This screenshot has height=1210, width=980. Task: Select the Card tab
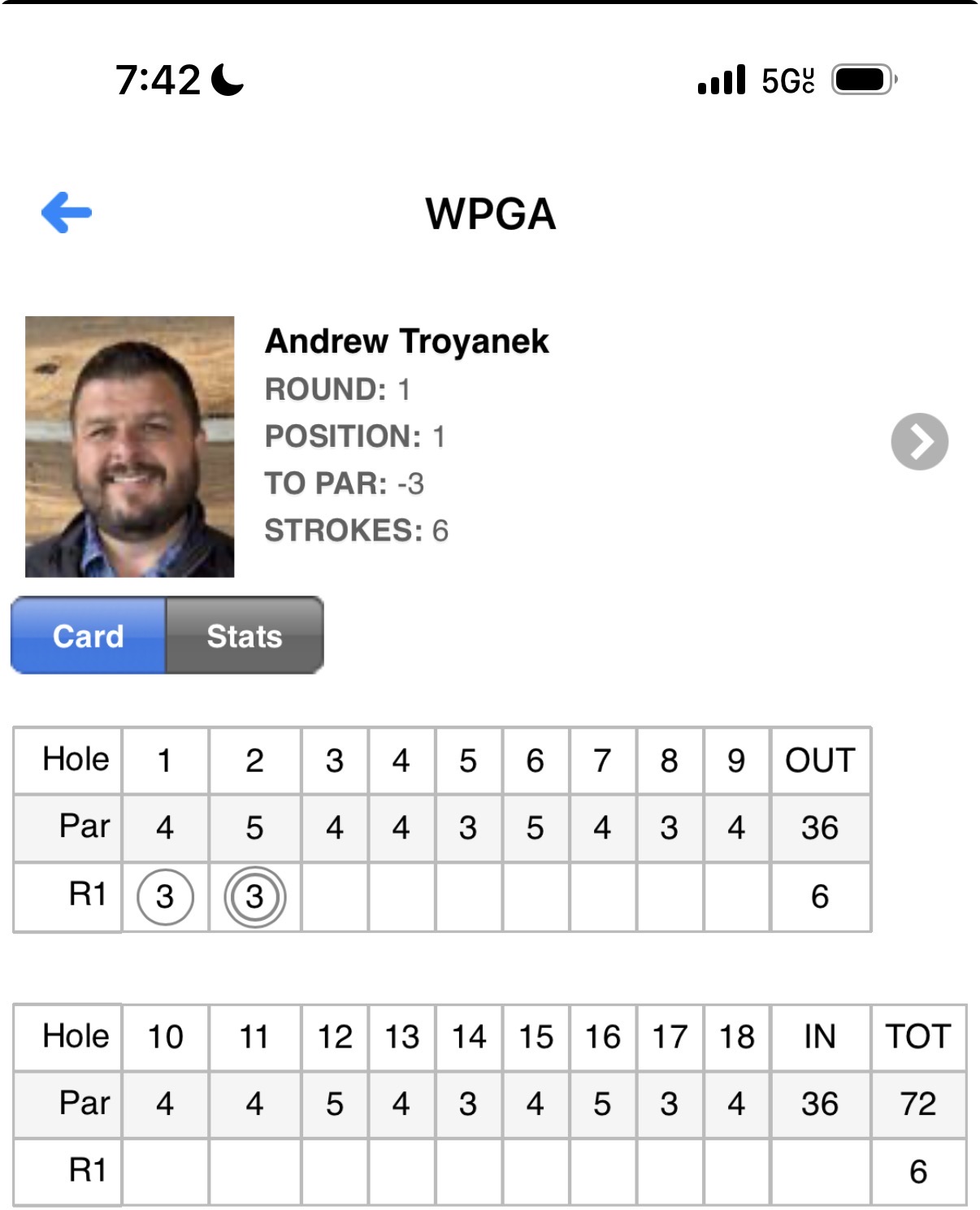click(x=88, y=635)
